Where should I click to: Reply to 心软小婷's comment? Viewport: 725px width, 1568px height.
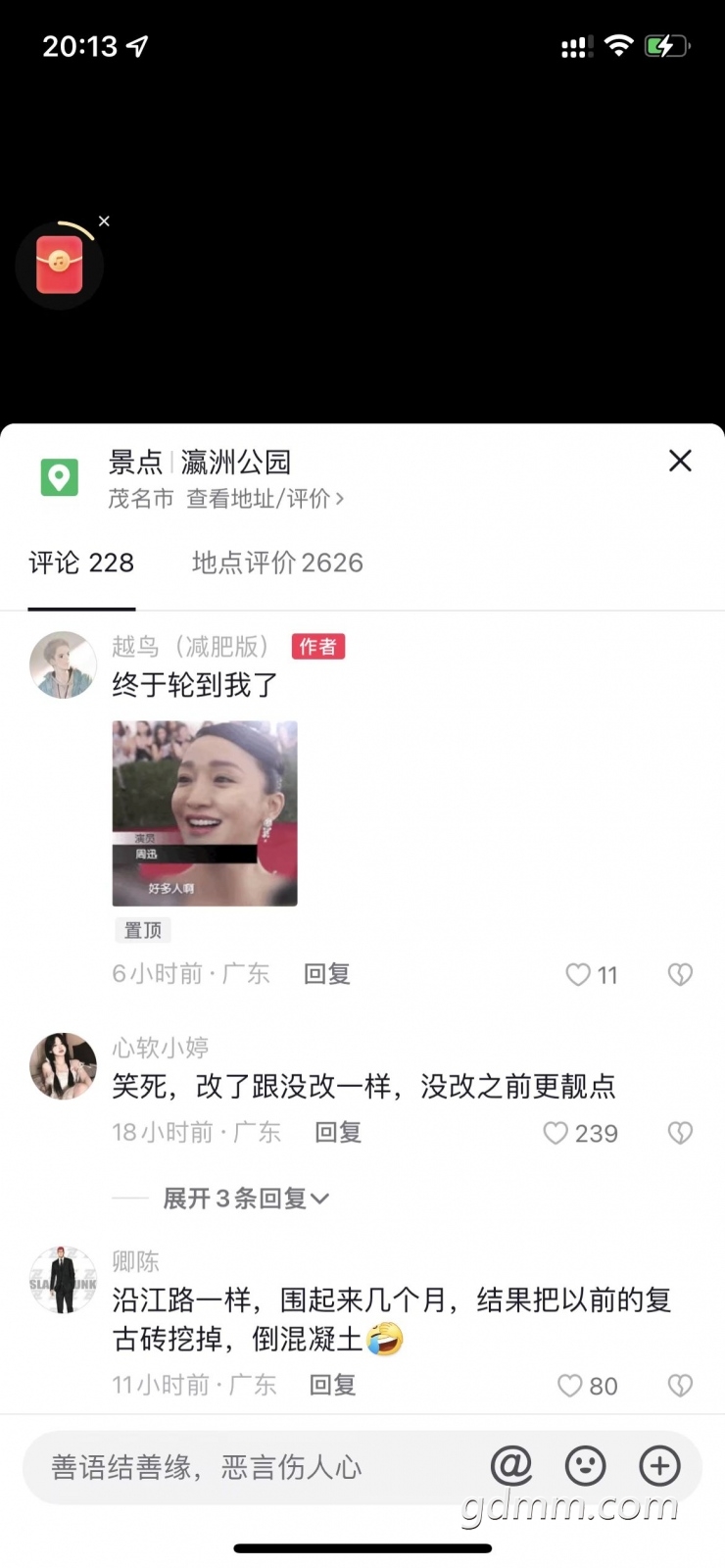pos(337,1133)
